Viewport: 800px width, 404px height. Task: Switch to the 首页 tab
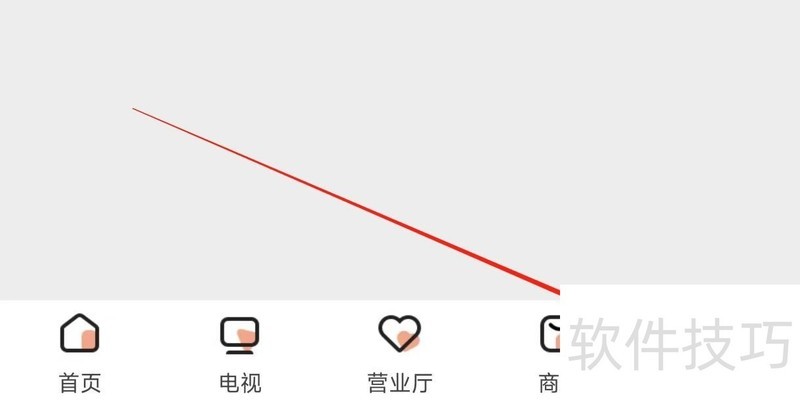tap(80, 352)
